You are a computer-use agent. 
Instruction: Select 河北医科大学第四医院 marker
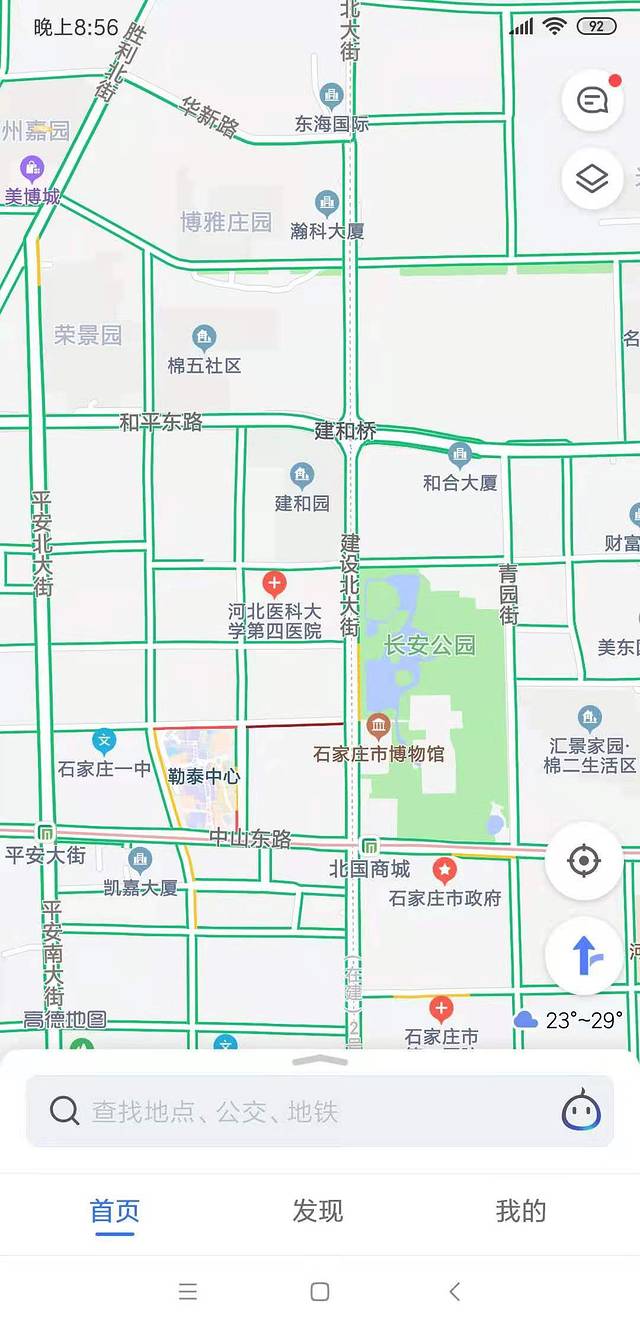[x=274, y=582]
